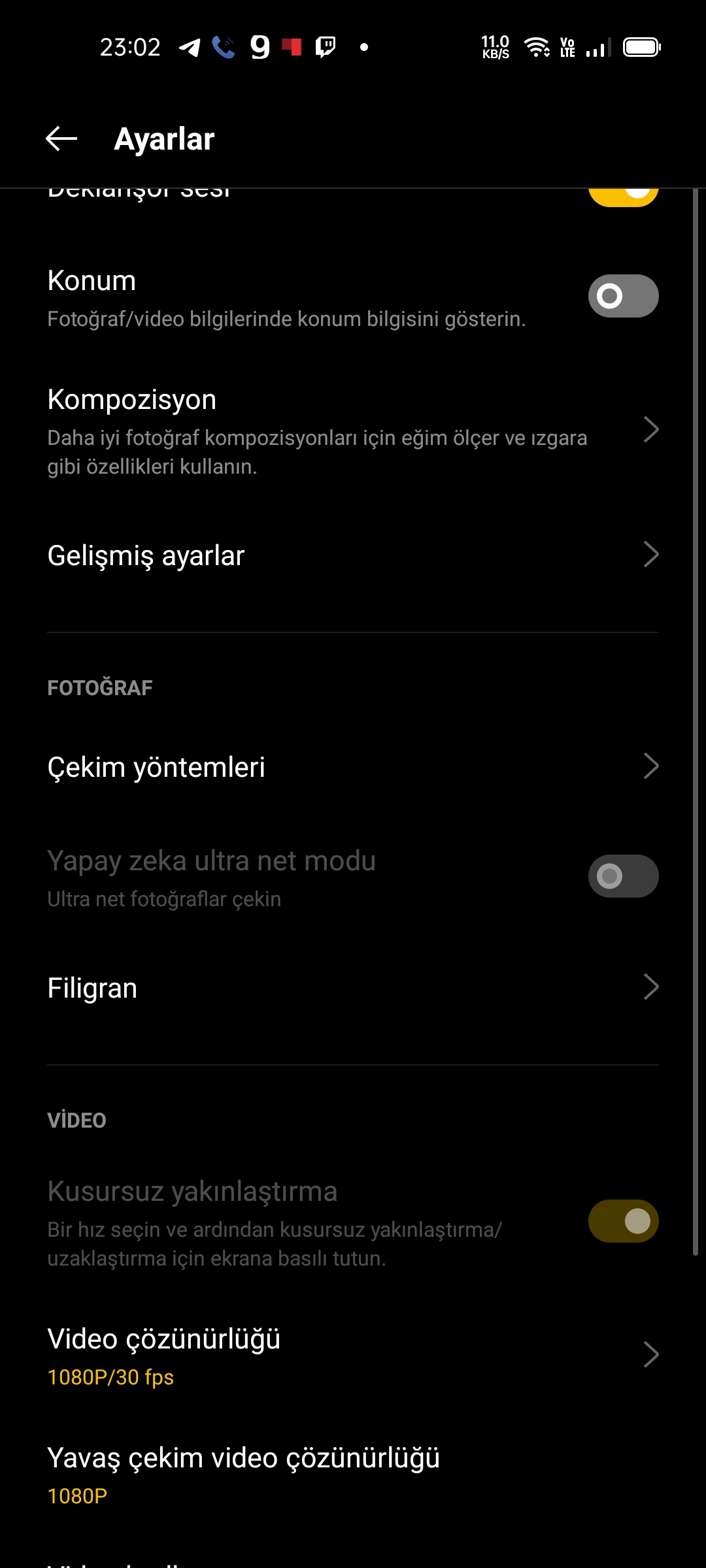Turn on the Konum toggle
Image resolution: width=706 pixels, height=1568 pixels.
[x=623, y=296]
